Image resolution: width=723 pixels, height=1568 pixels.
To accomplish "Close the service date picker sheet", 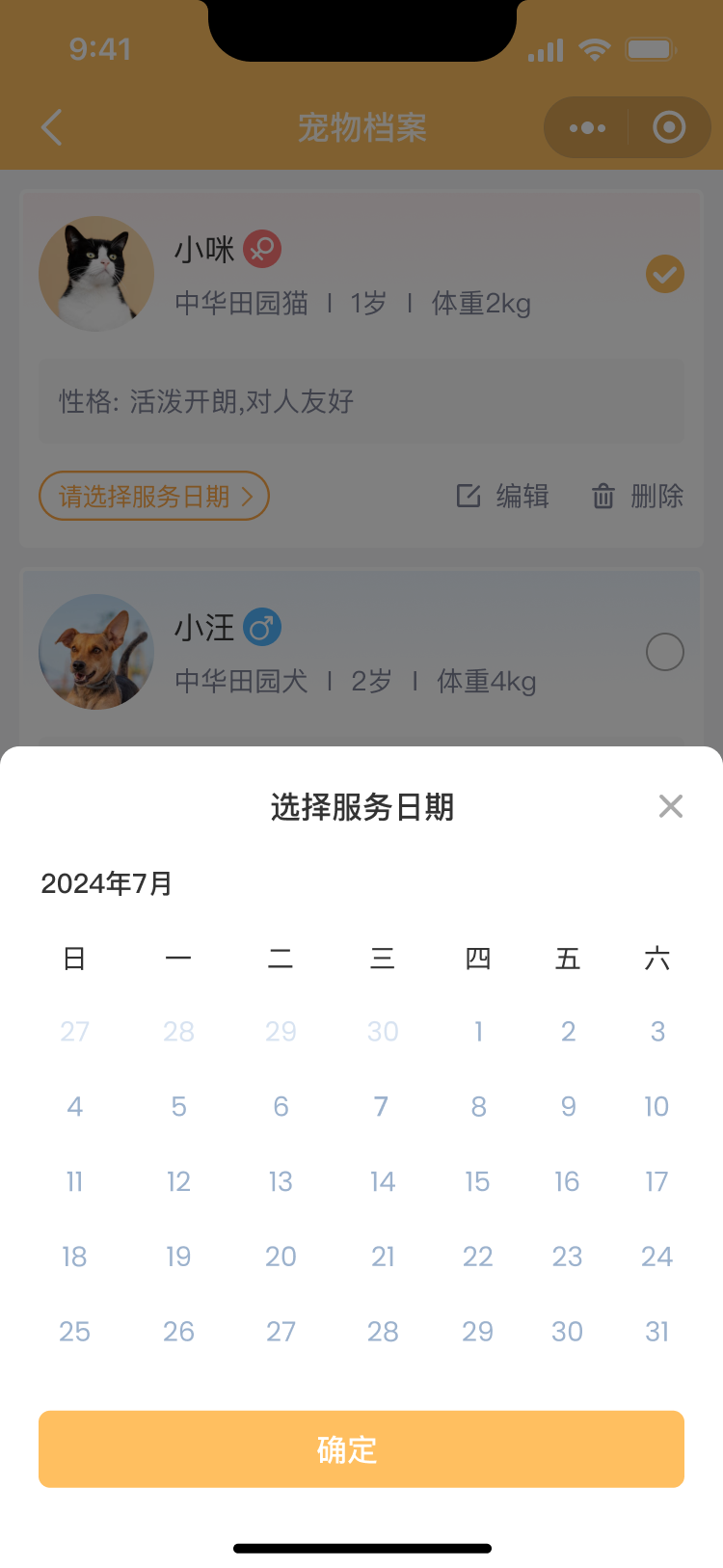I will point(671,806).
